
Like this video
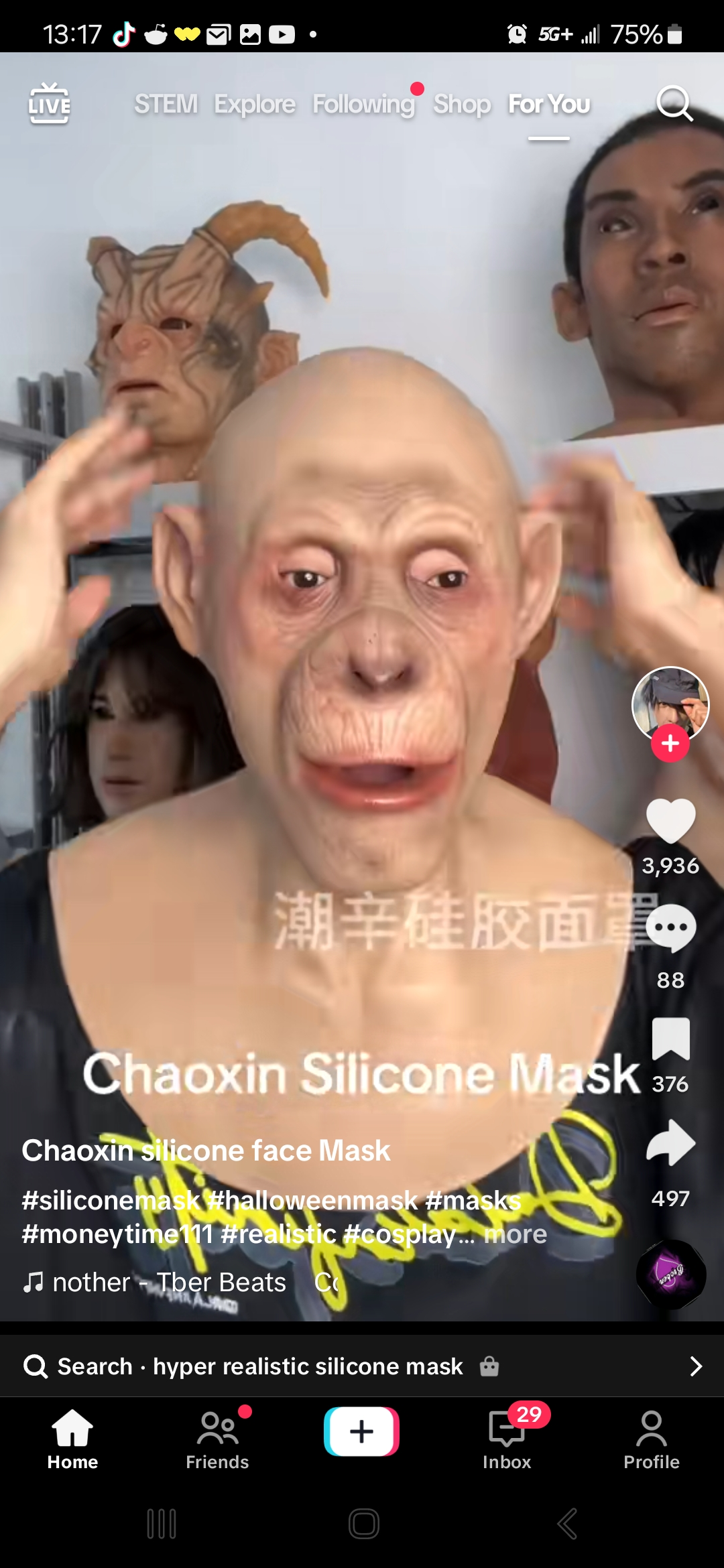pyautogui.click(x=670, y=821)
